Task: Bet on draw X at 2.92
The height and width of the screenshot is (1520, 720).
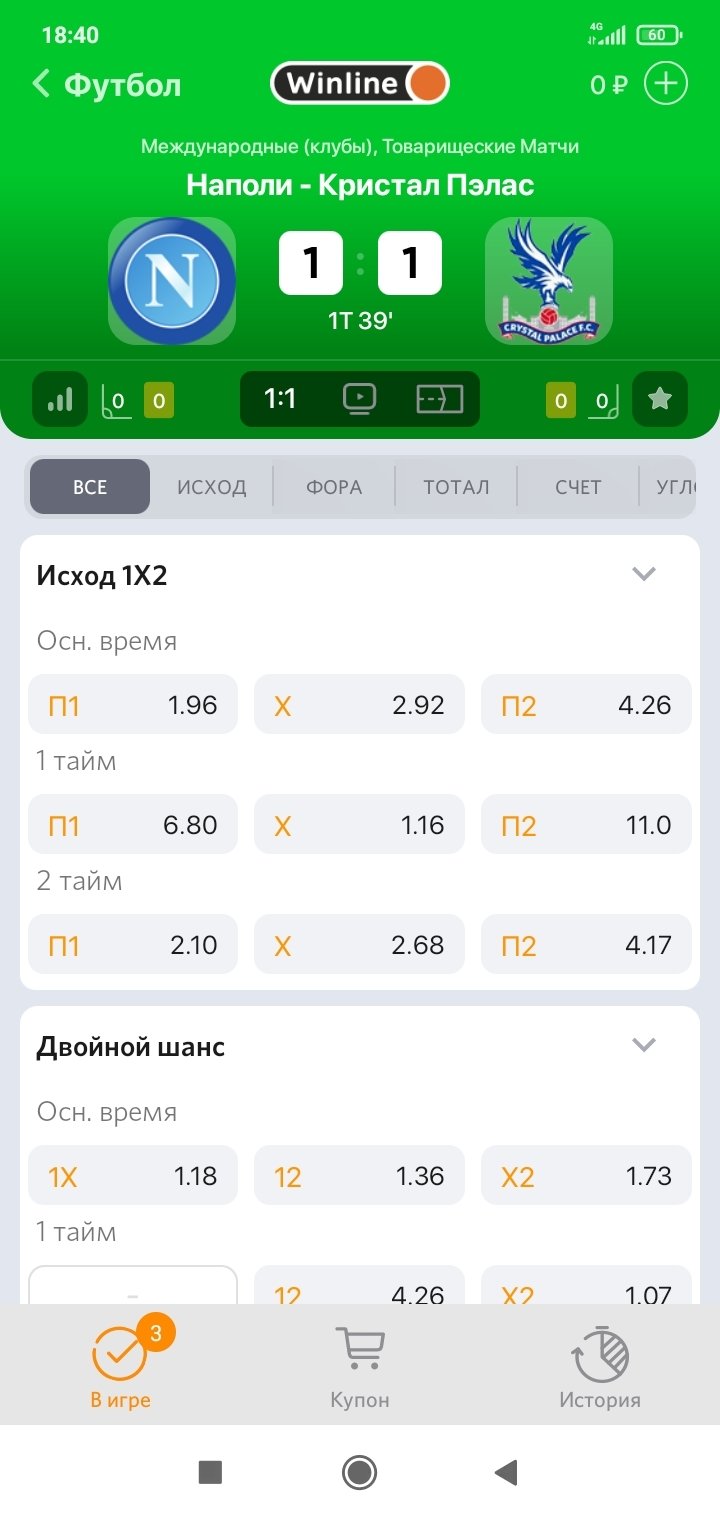Action: tap(359, 706)
